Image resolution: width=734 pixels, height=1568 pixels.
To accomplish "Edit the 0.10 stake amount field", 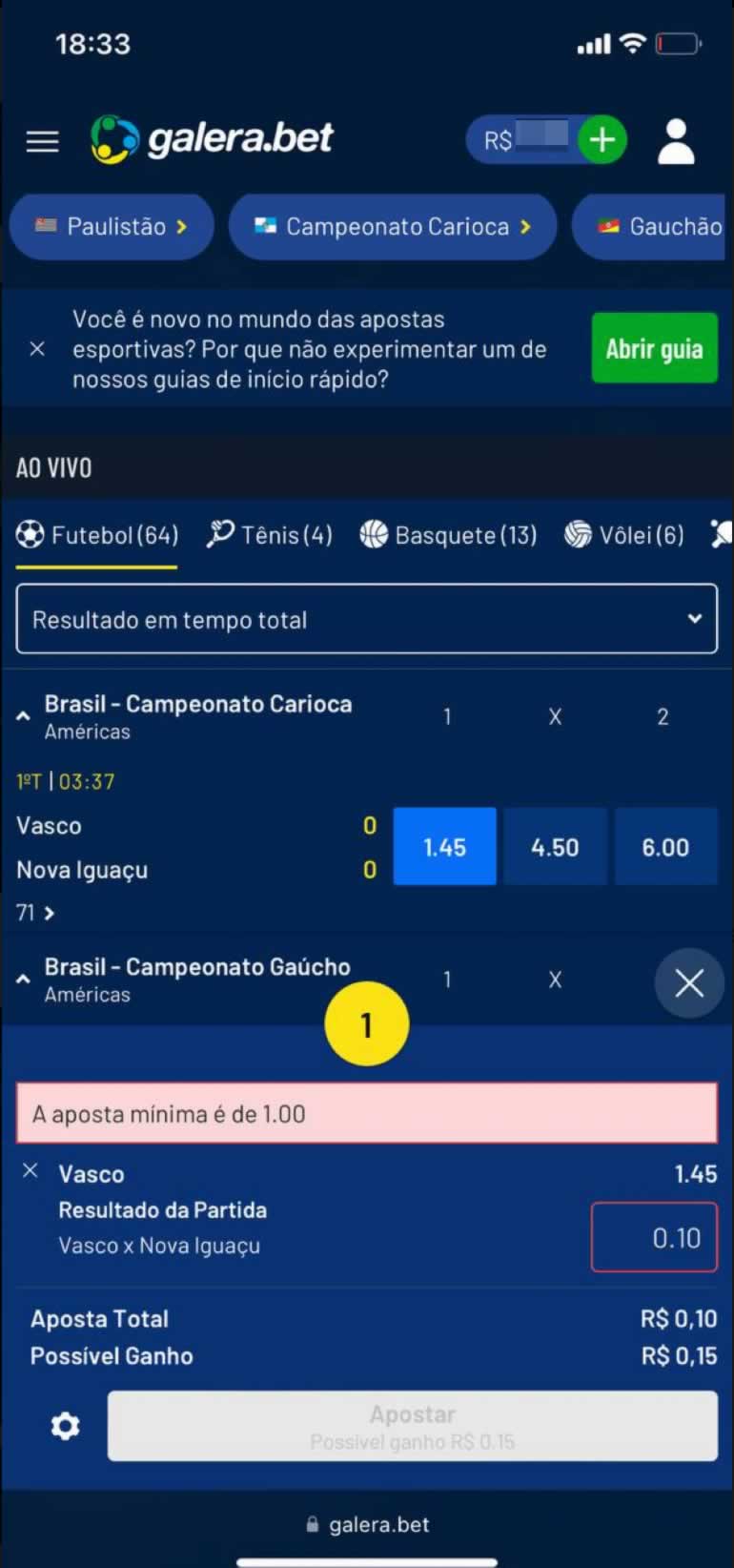I will [654, 1238].
